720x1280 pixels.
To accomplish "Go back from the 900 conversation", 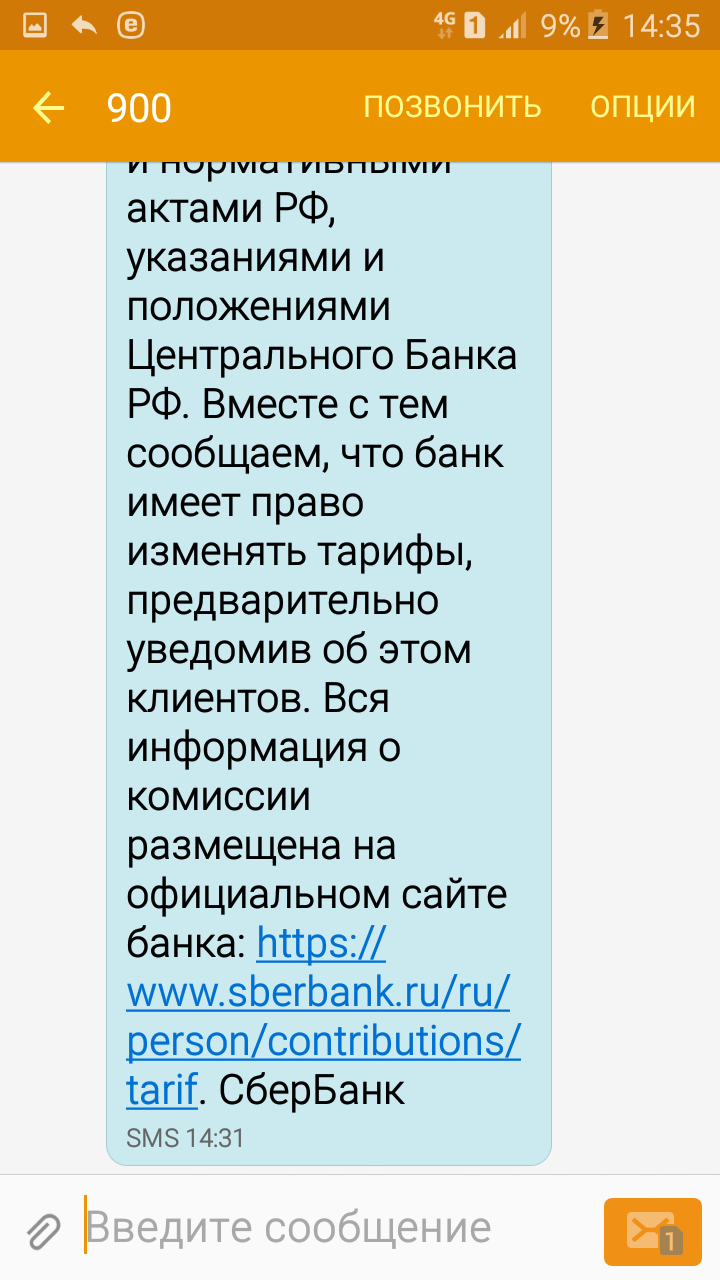I will point(47,107).
